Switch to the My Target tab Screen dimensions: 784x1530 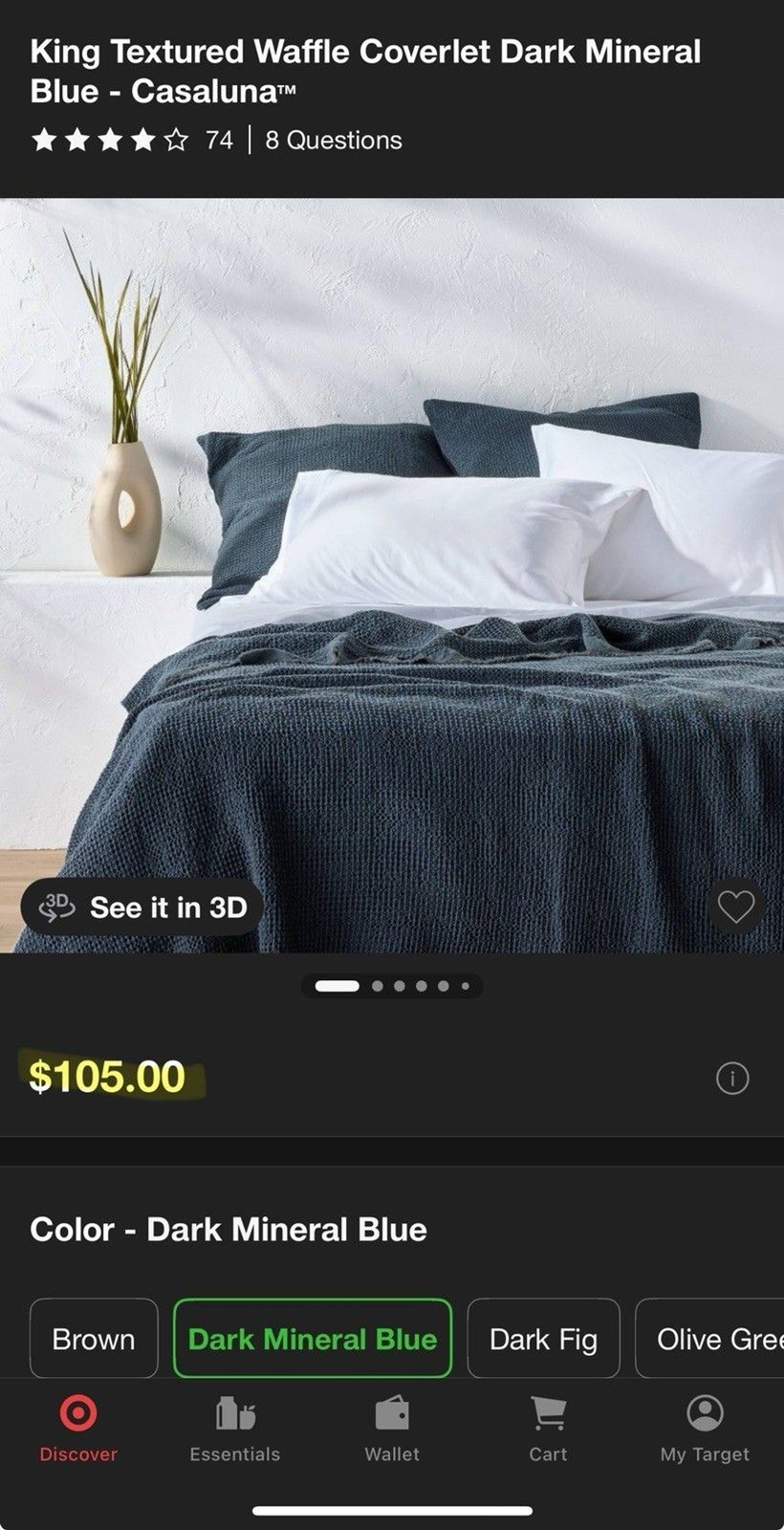(x=705, y=1429)
